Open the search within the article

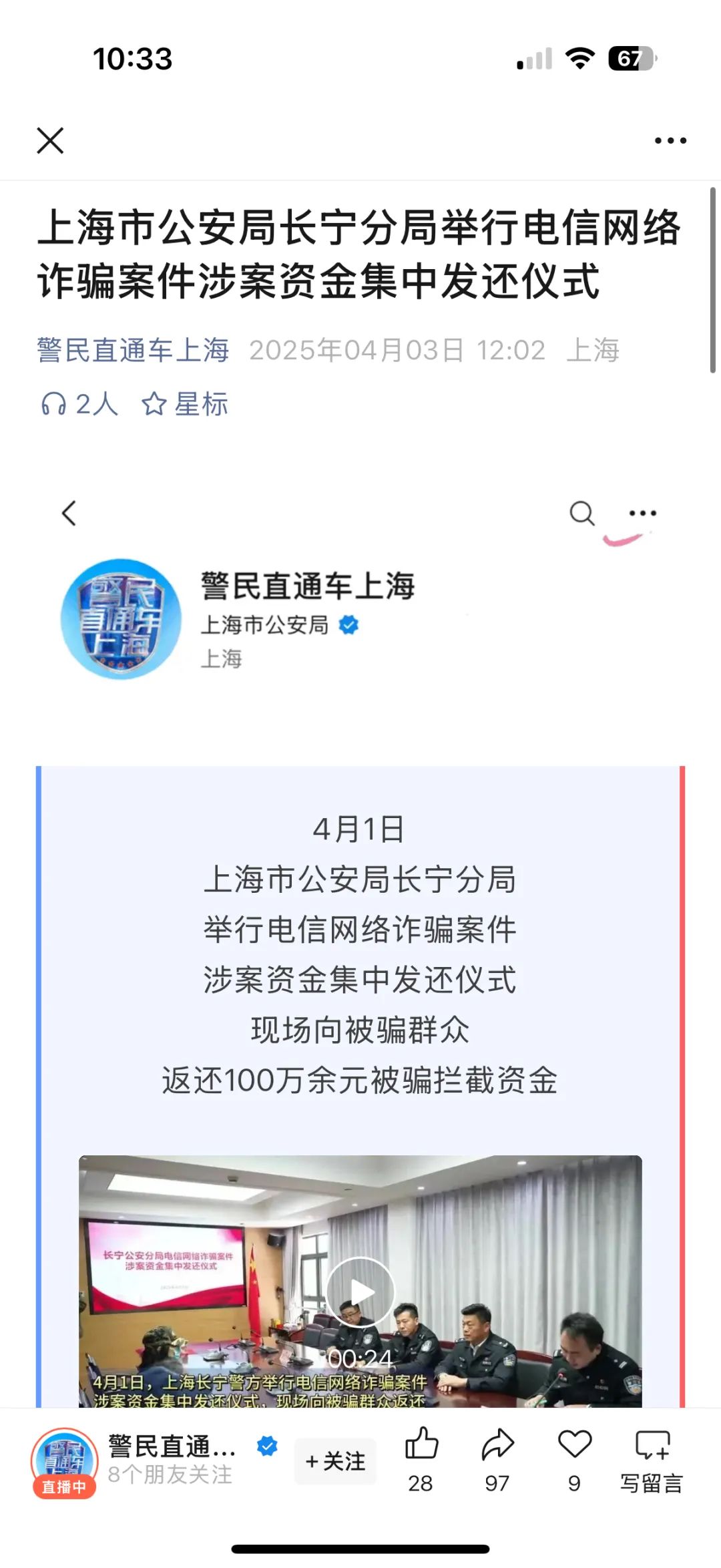pyautogui.click(x=582, y=513)
